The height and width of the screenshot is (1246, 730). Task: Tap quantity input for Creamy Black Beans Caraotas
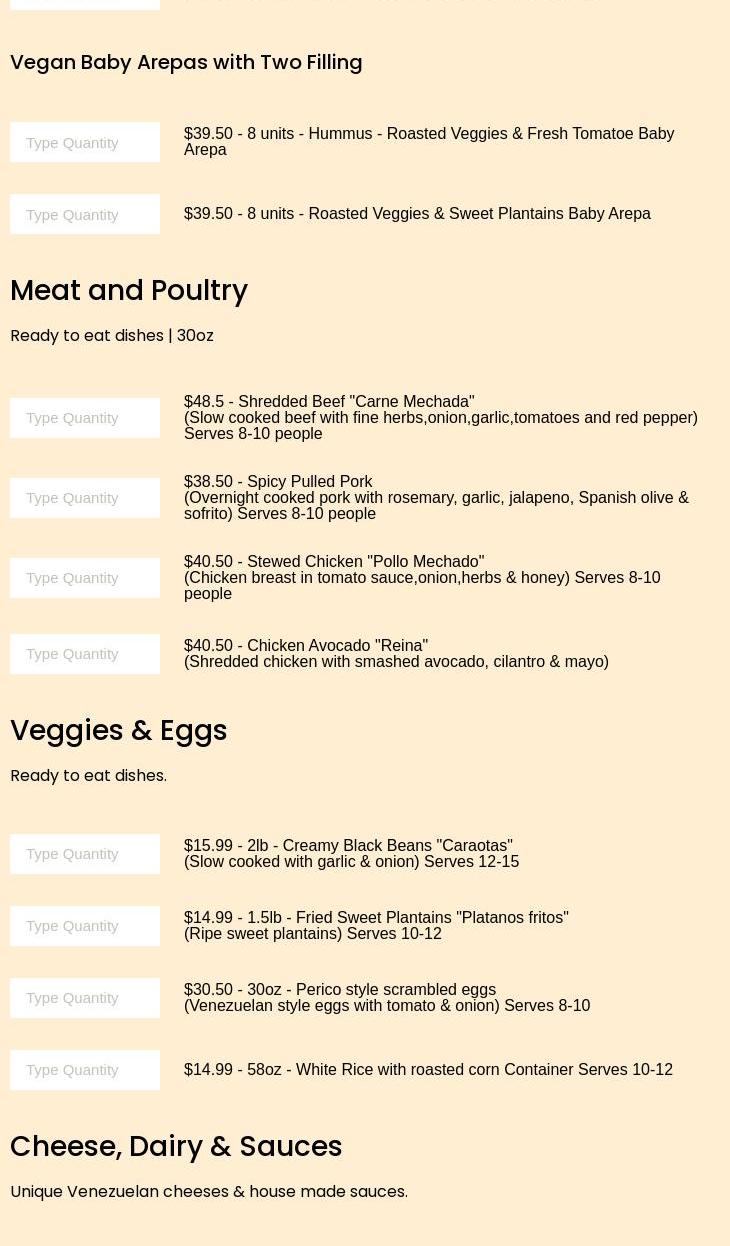pyautogui.click(x=85, y=854)
